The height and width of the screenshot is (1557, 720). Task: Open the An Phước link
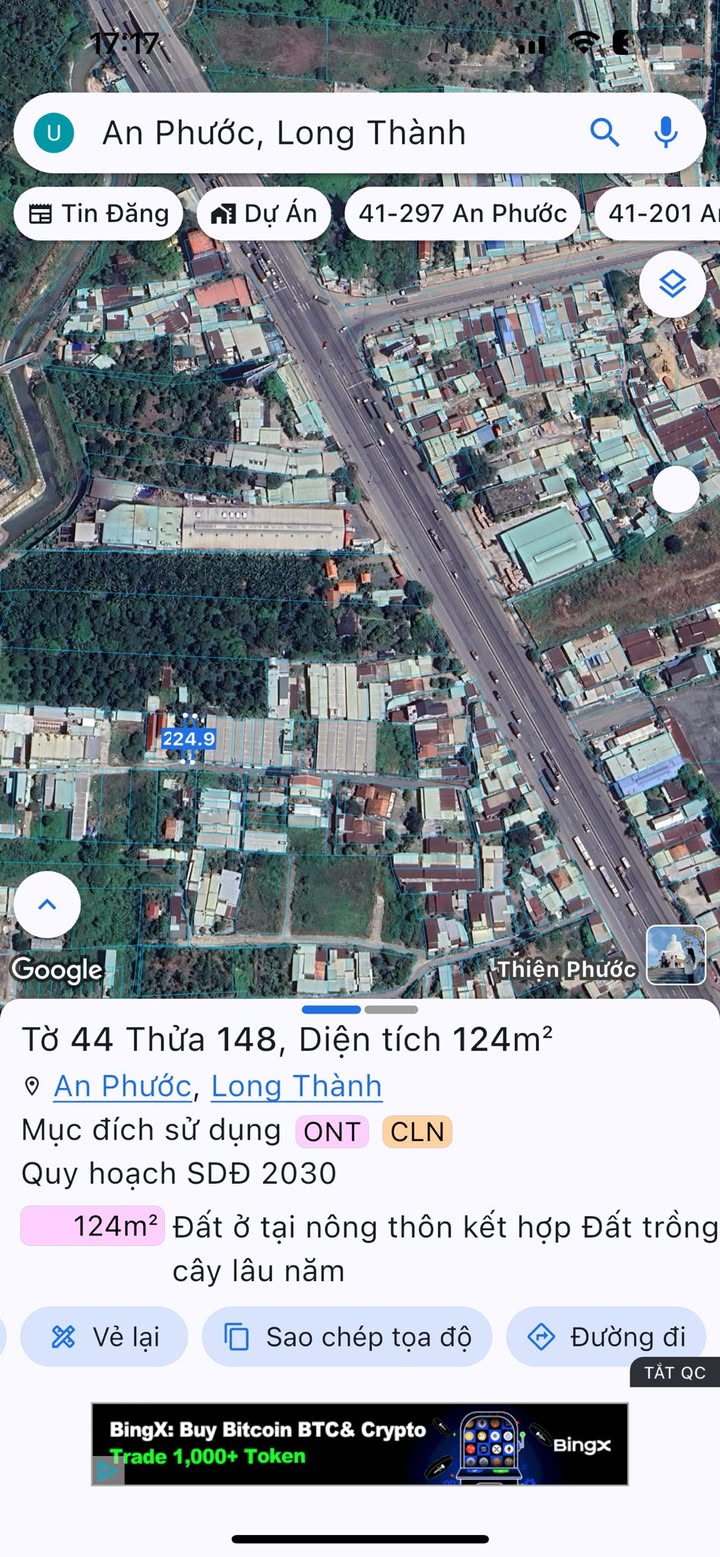(x=122, y=1086)
